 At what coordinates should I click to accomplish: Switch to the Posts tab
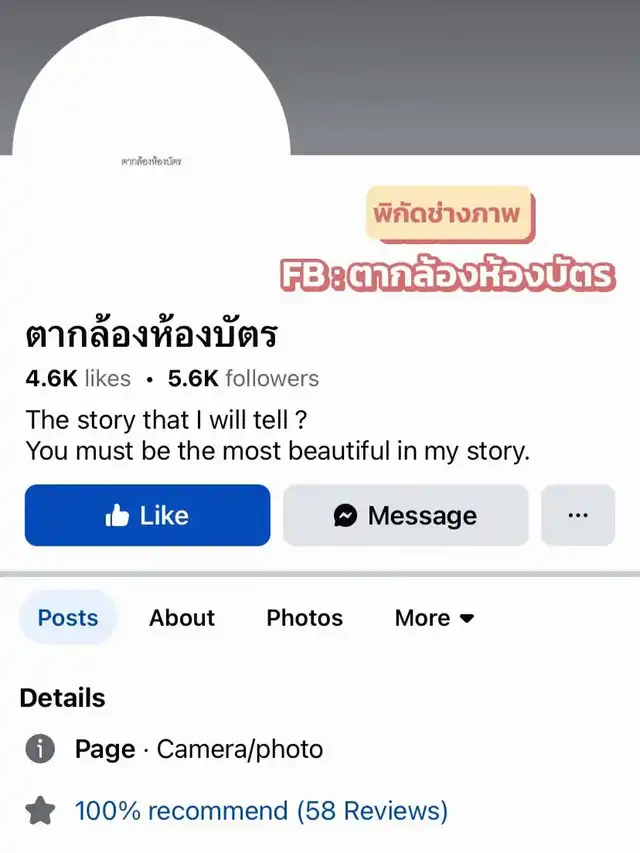(68, 618)
